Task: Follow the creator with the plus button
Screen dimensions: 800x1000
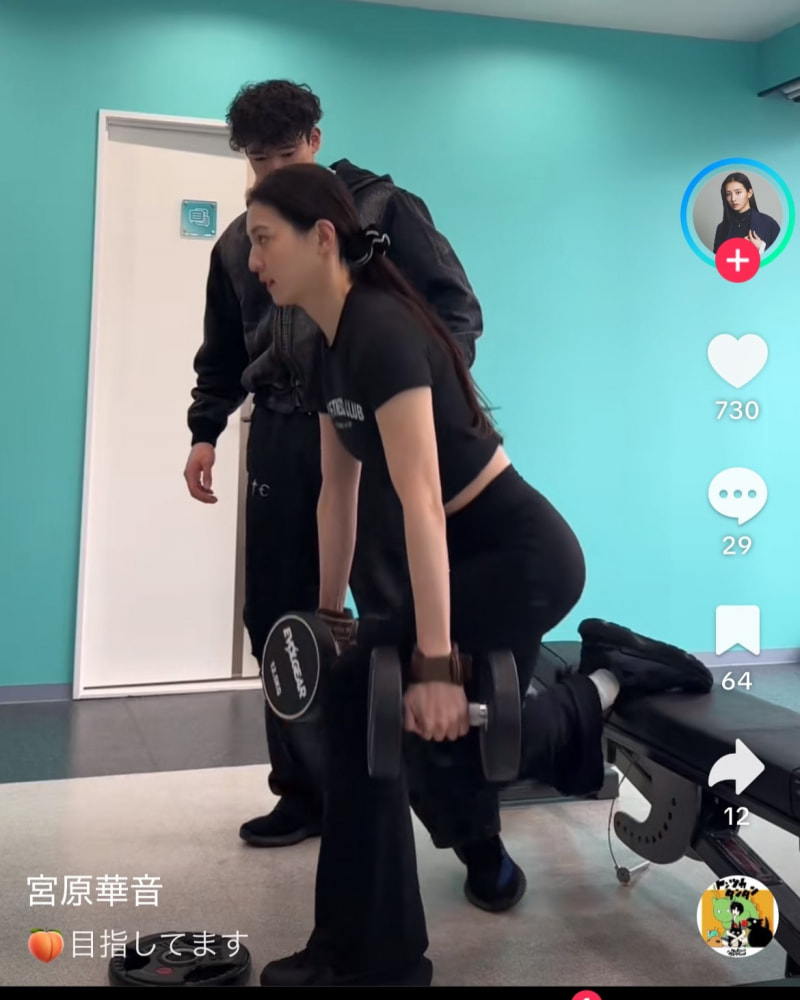Action: (737, 261)
